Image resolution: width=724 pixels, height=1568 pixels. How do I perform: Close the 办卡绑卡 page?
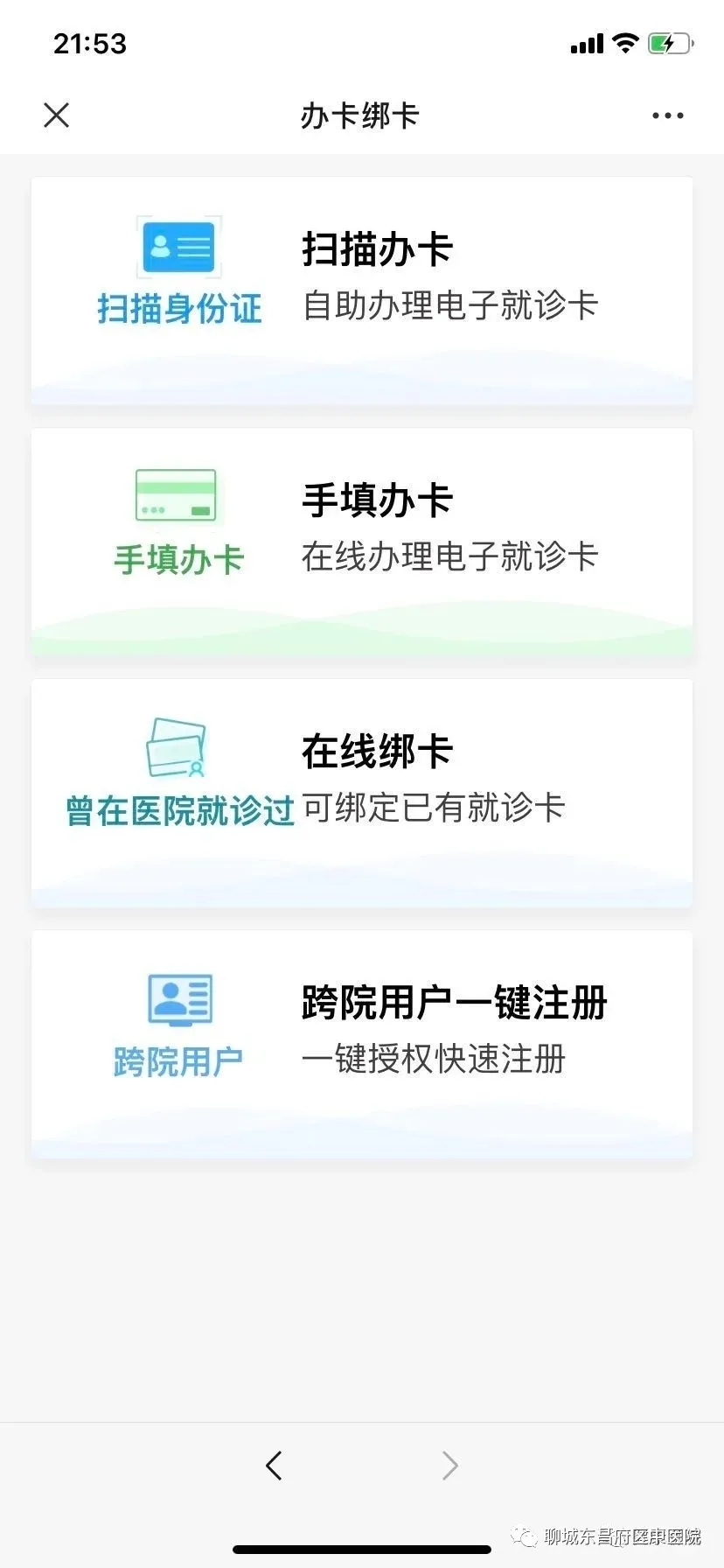(x=57, y=115)
